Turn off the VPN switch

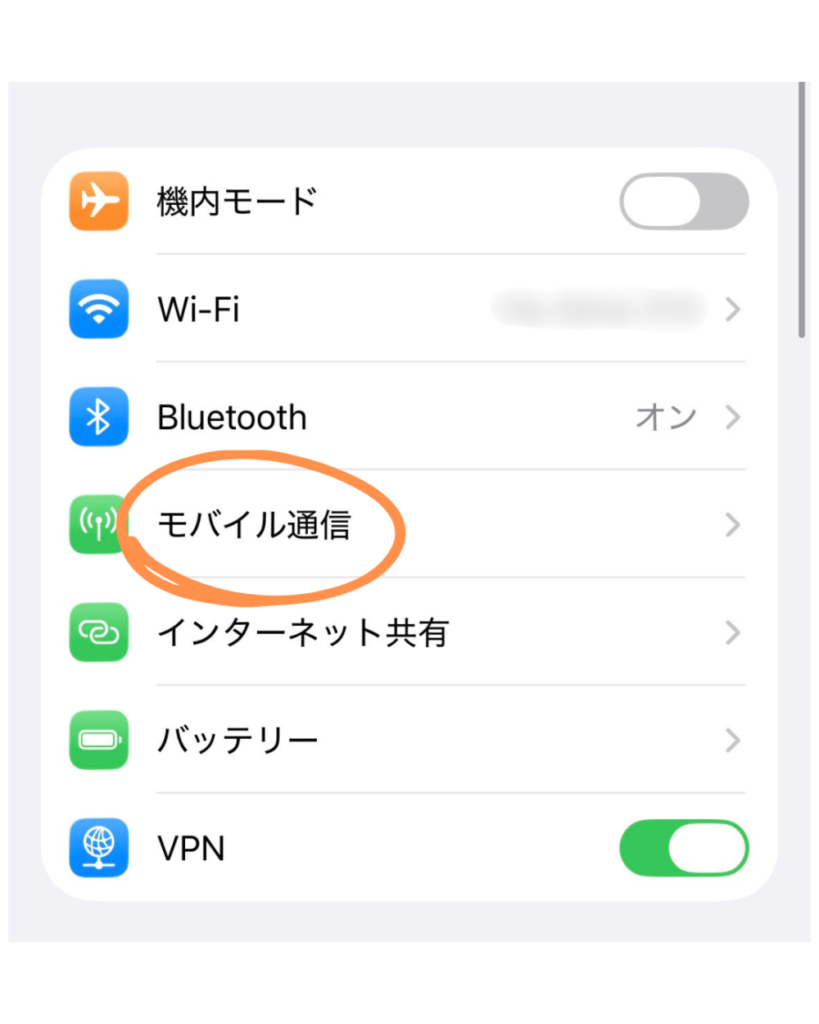click(684, 848)
